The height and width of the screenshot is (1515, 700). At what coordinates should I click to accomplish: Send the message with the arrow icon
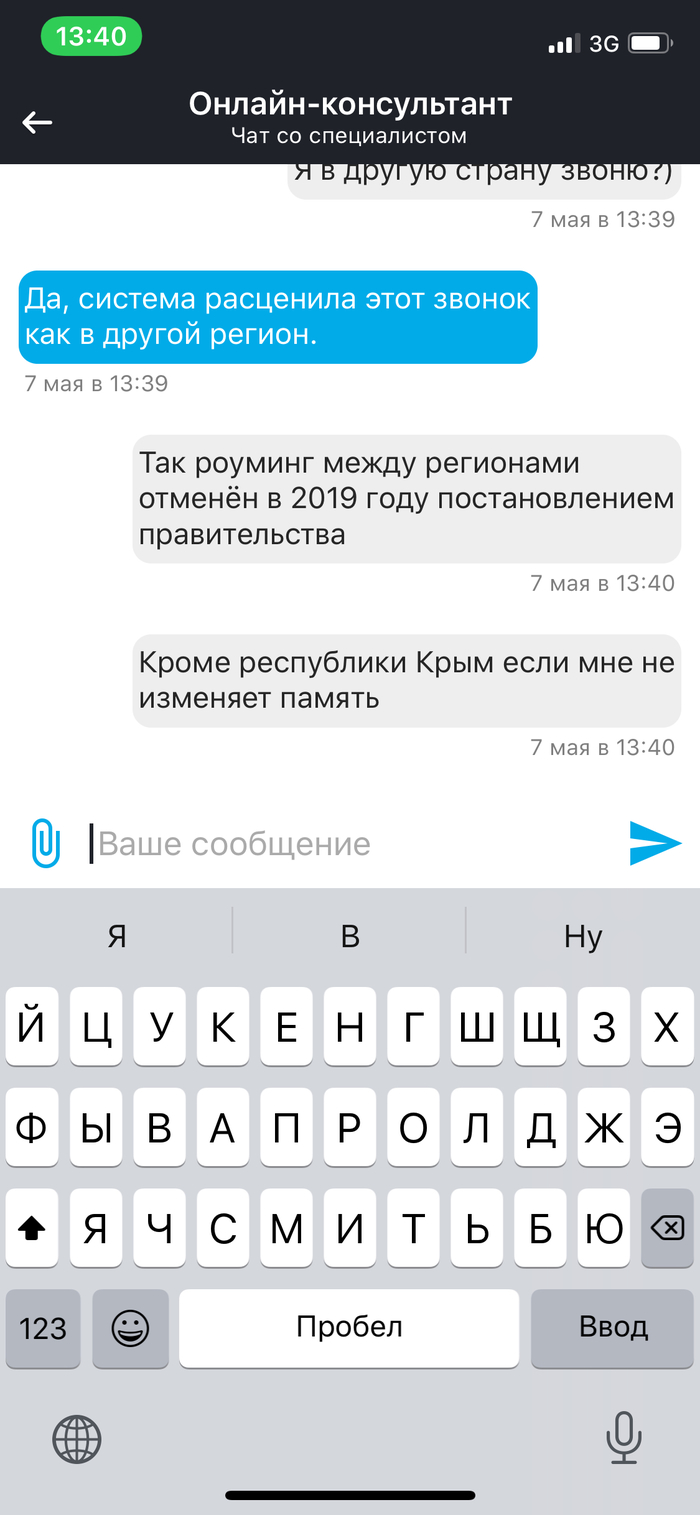[655, 843]
